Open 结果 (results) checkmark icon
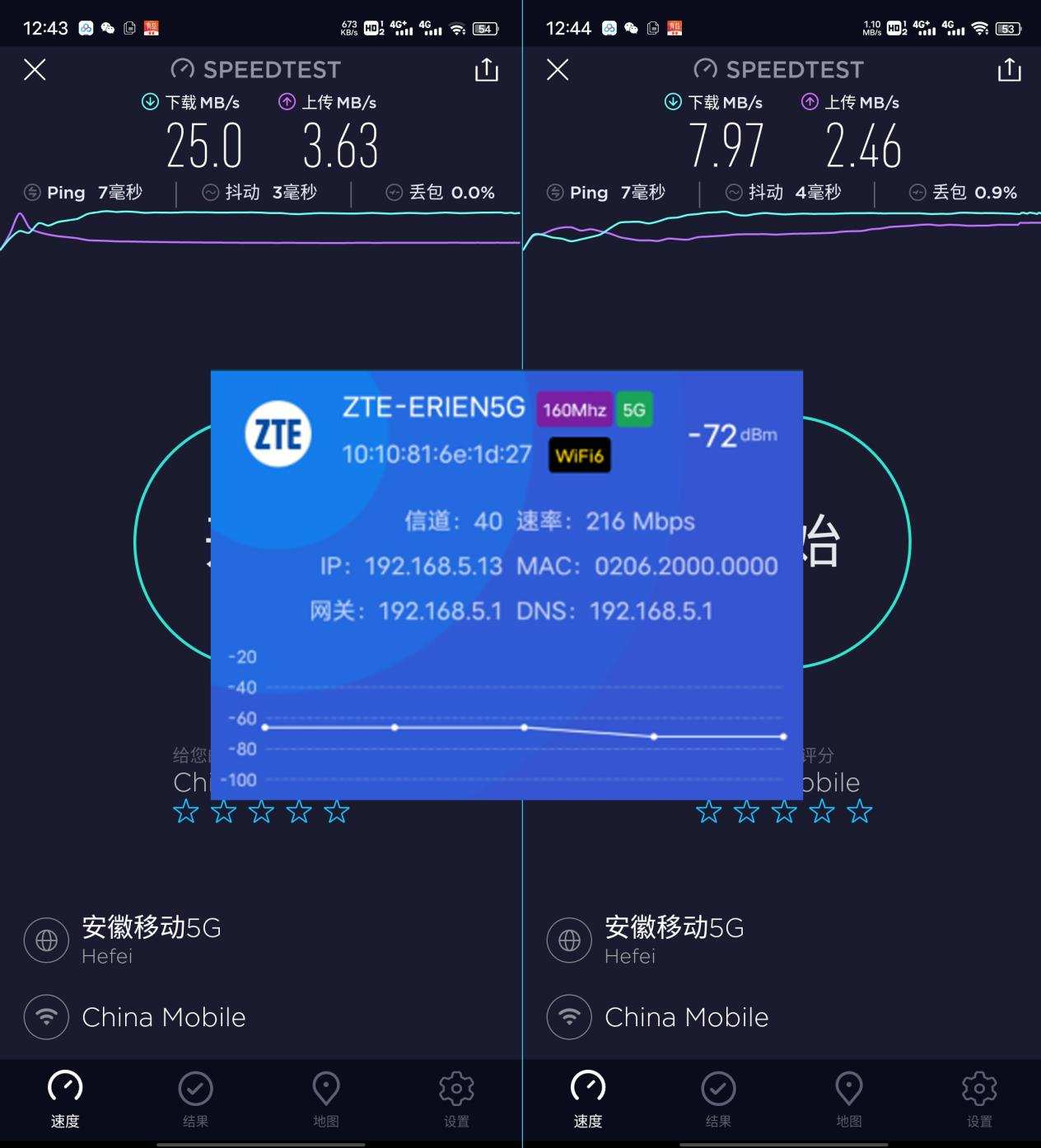1041x1148 pixels. coord(195,1087)
